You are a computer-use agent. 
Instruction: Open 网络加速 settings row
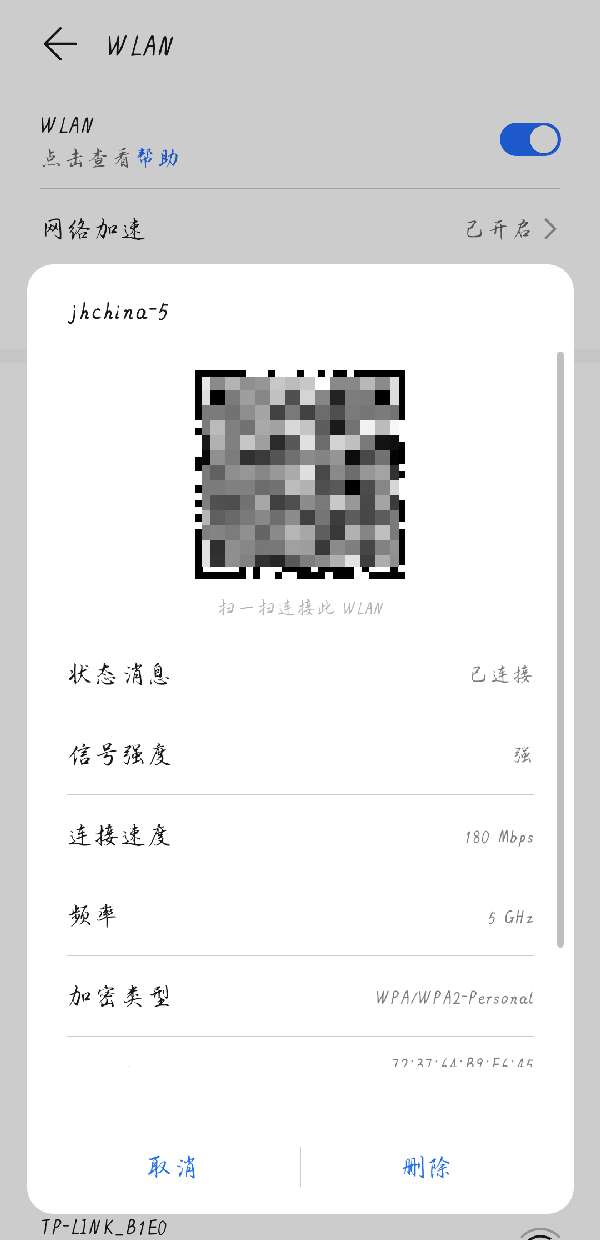click(300, 229)
